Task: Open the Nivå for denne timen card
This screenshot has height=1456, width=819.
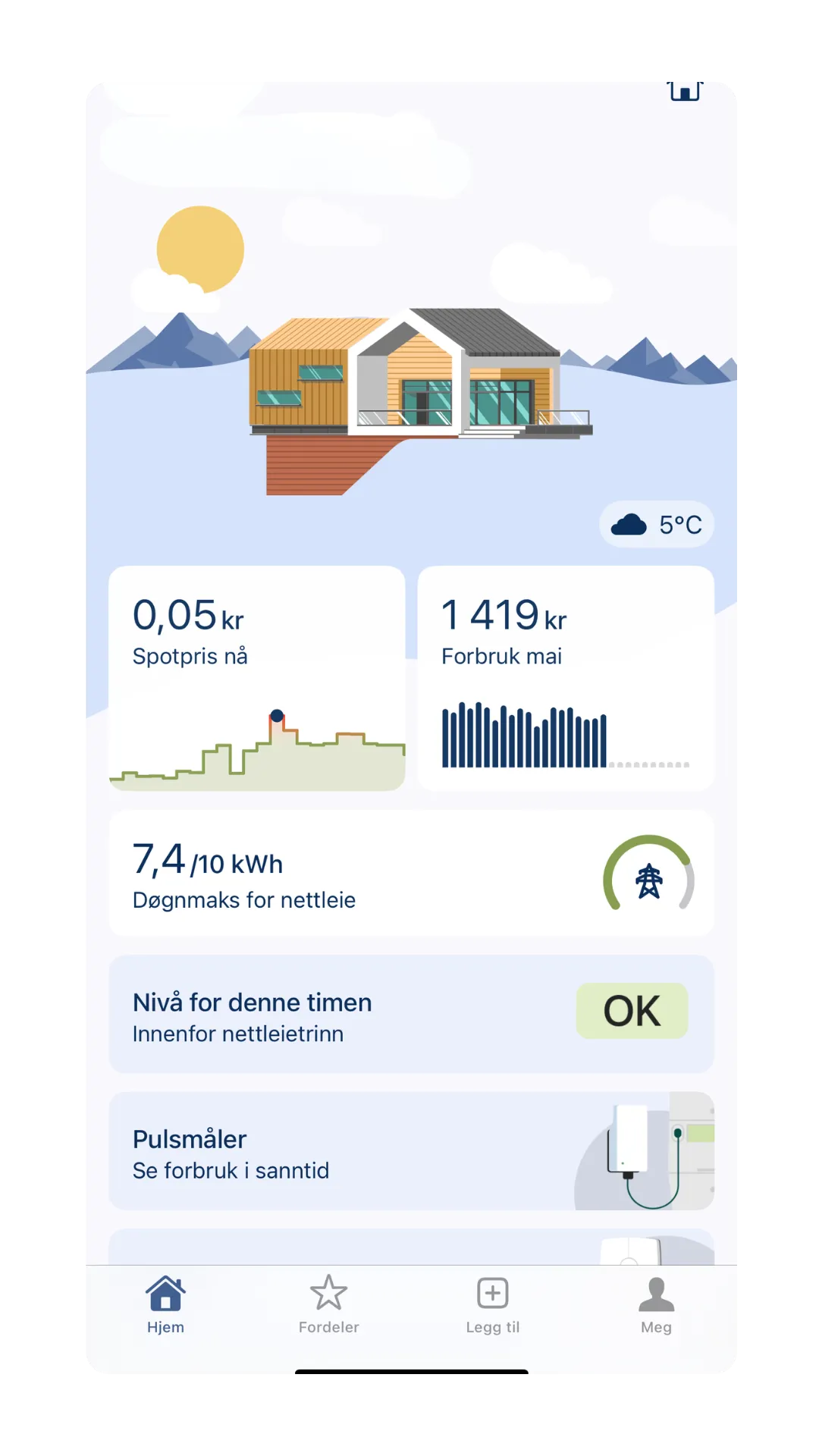Action: pos(411,1015)
